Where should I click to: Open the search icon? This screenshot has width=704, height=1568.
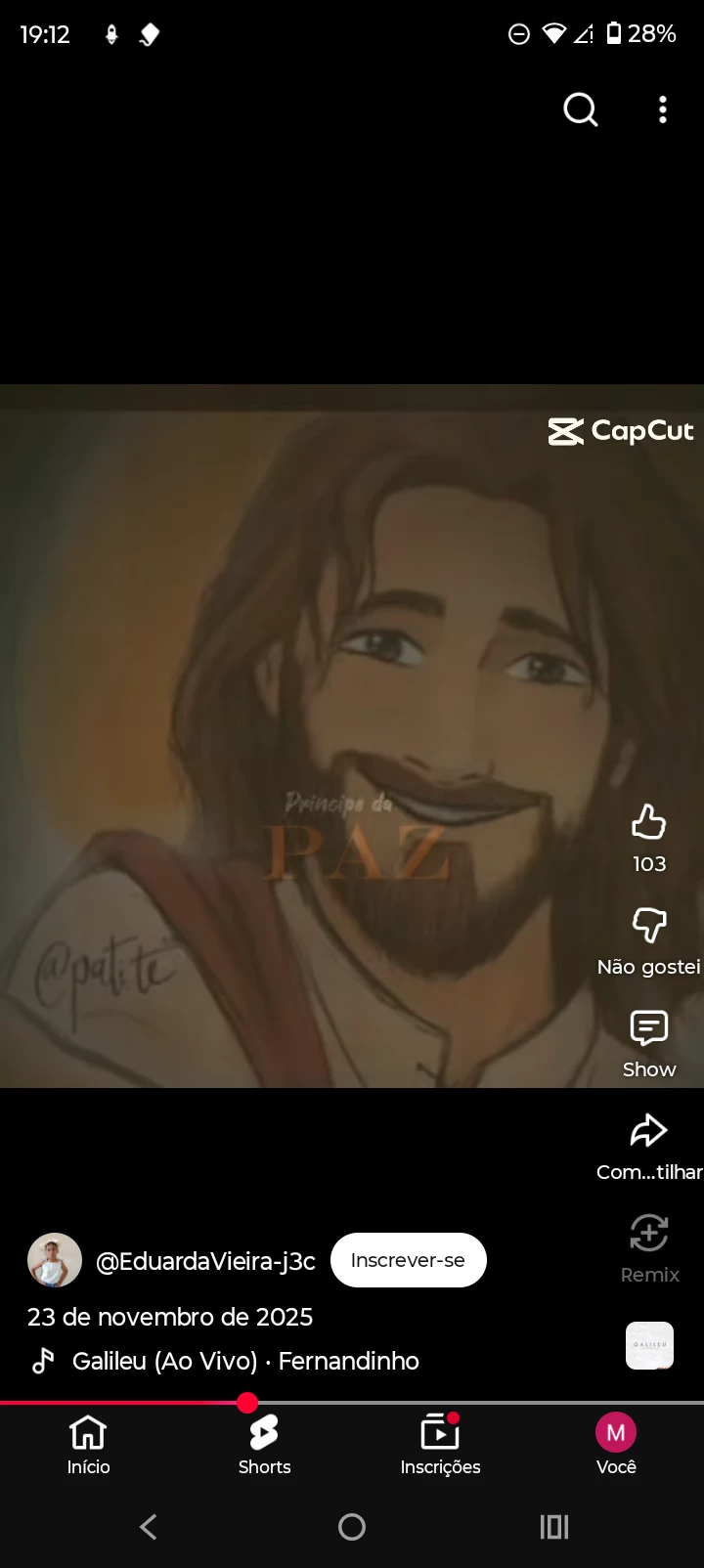[580, 109]
